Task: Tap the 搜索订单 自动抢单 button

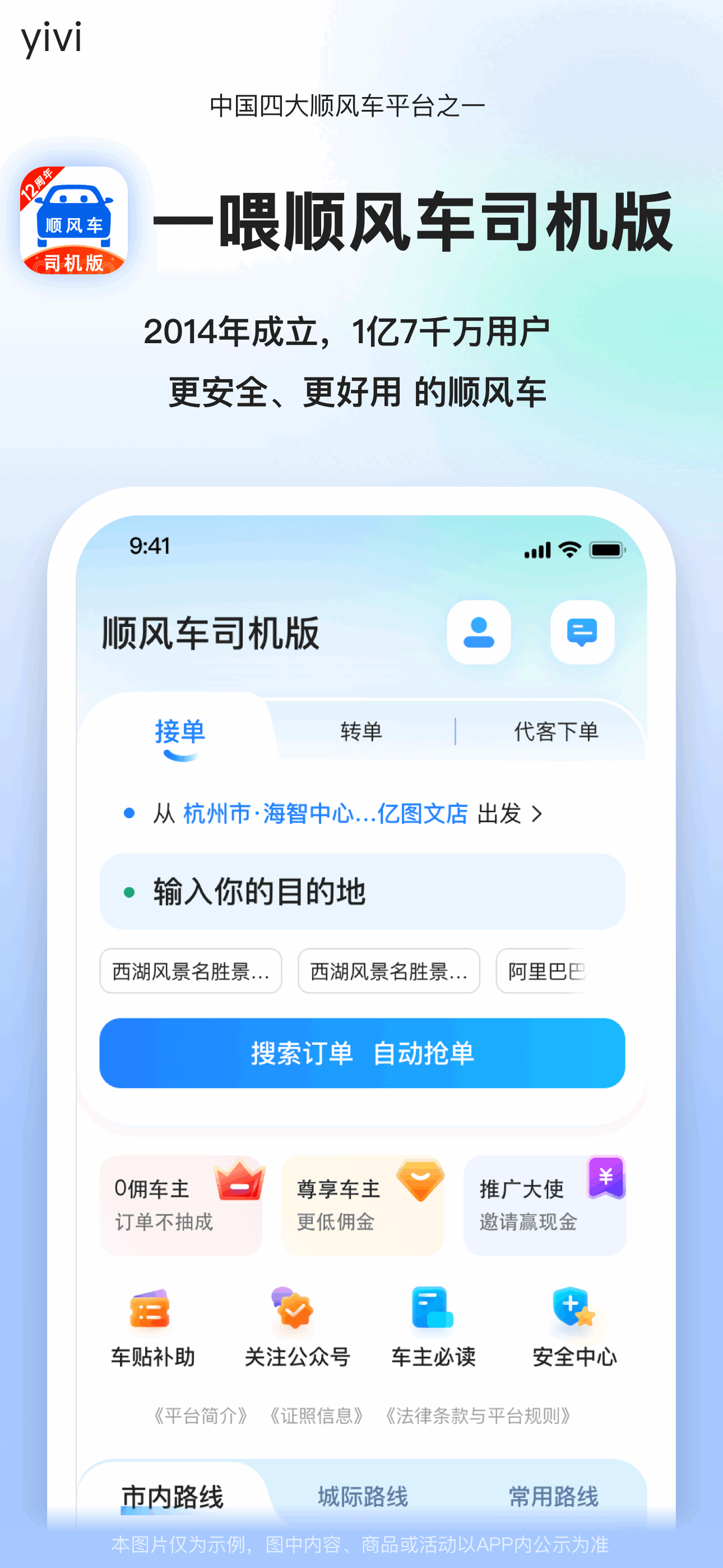Action: [x=362, y=1053]
